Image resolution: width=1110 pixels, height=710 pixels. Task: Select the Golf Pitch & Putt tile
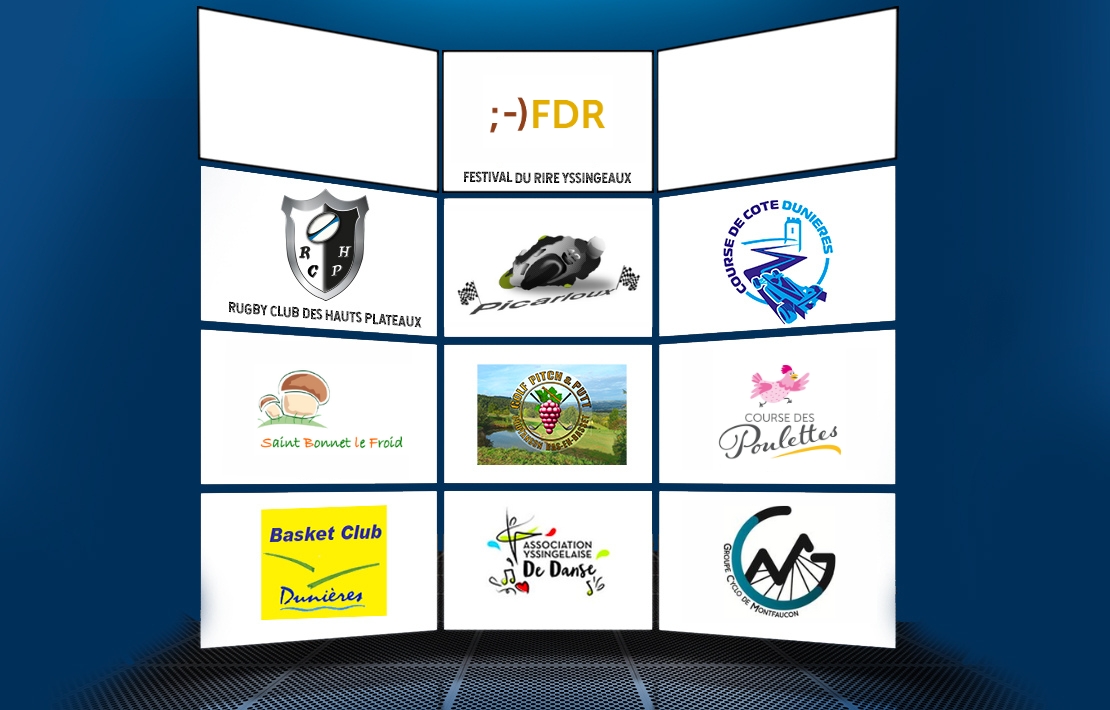(551, 414)
